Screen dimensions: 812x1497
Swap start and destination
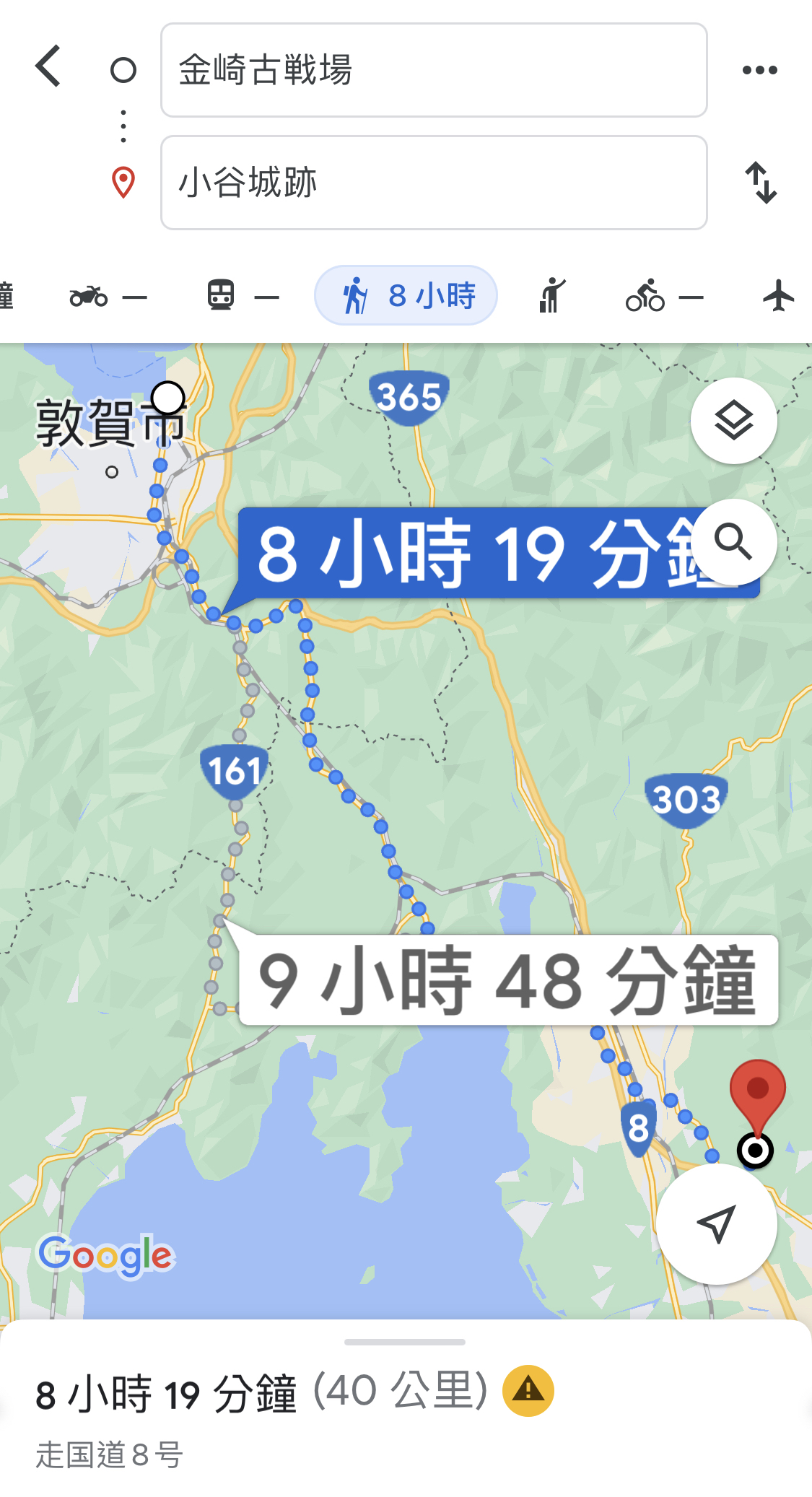[761, 183]
